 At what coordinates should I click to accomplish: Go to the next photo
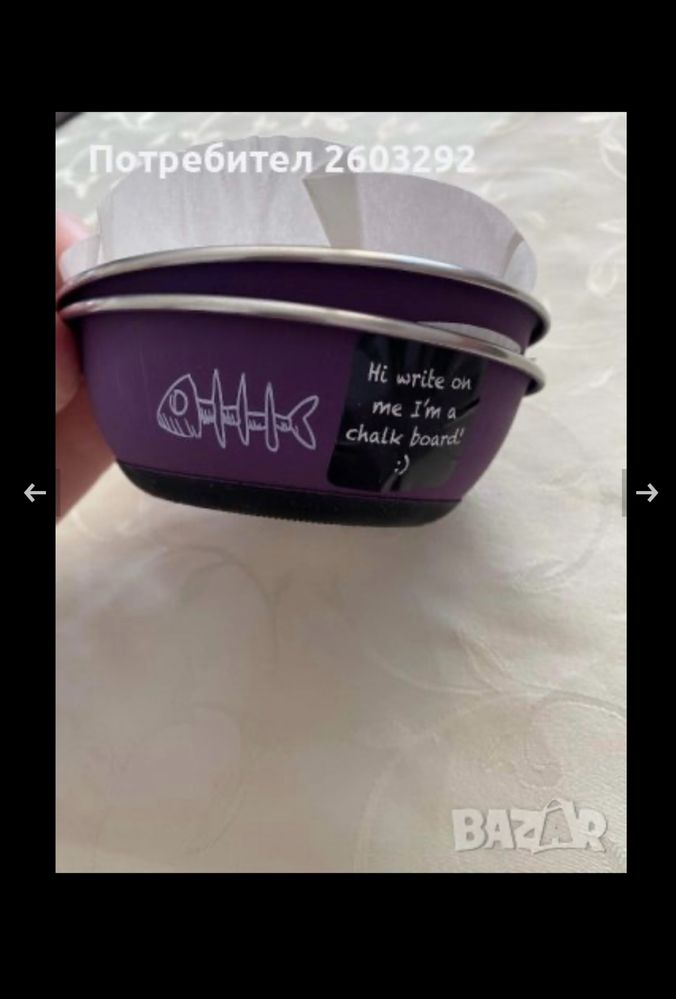click(646, 493)
